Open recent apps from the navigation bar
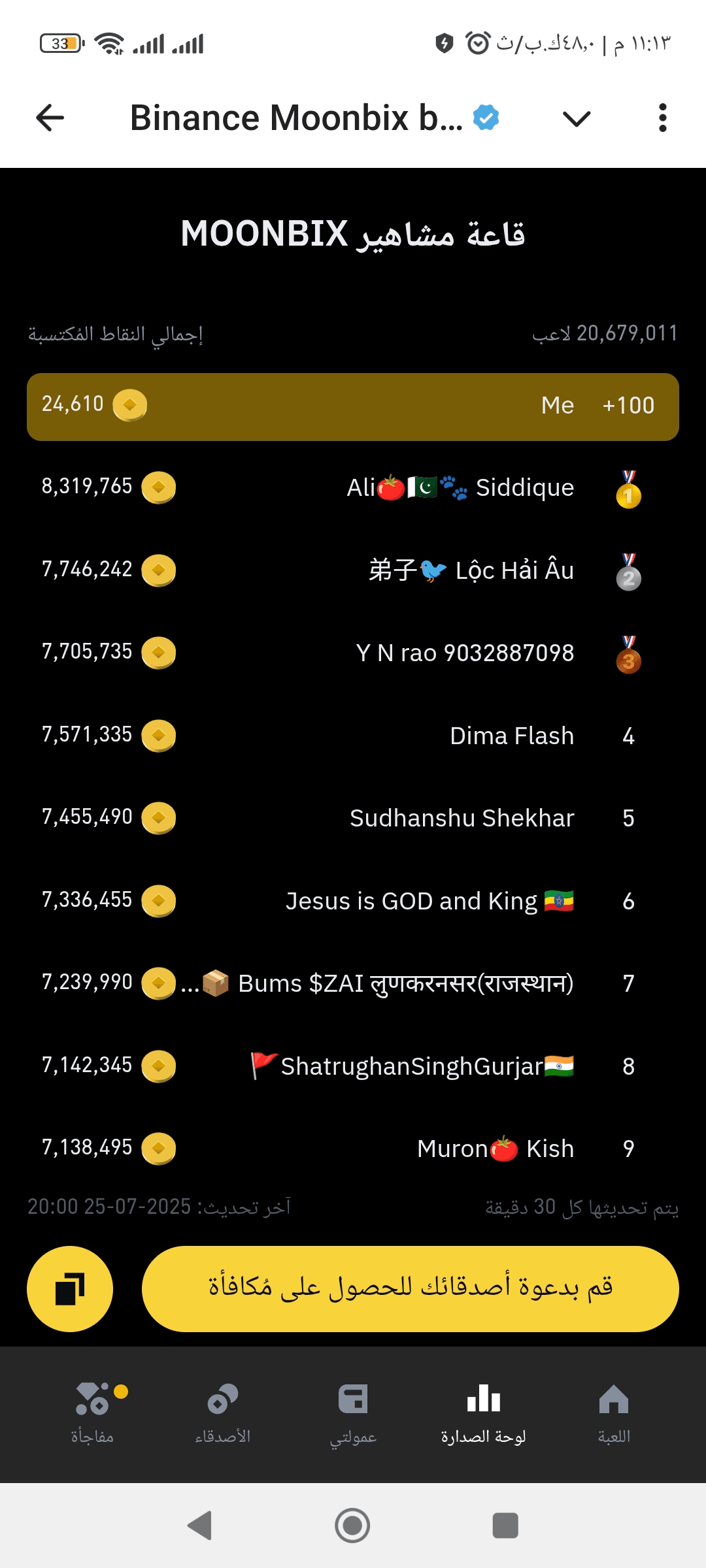Viewport: 706px width, 1568px height. coord(505,1526)
